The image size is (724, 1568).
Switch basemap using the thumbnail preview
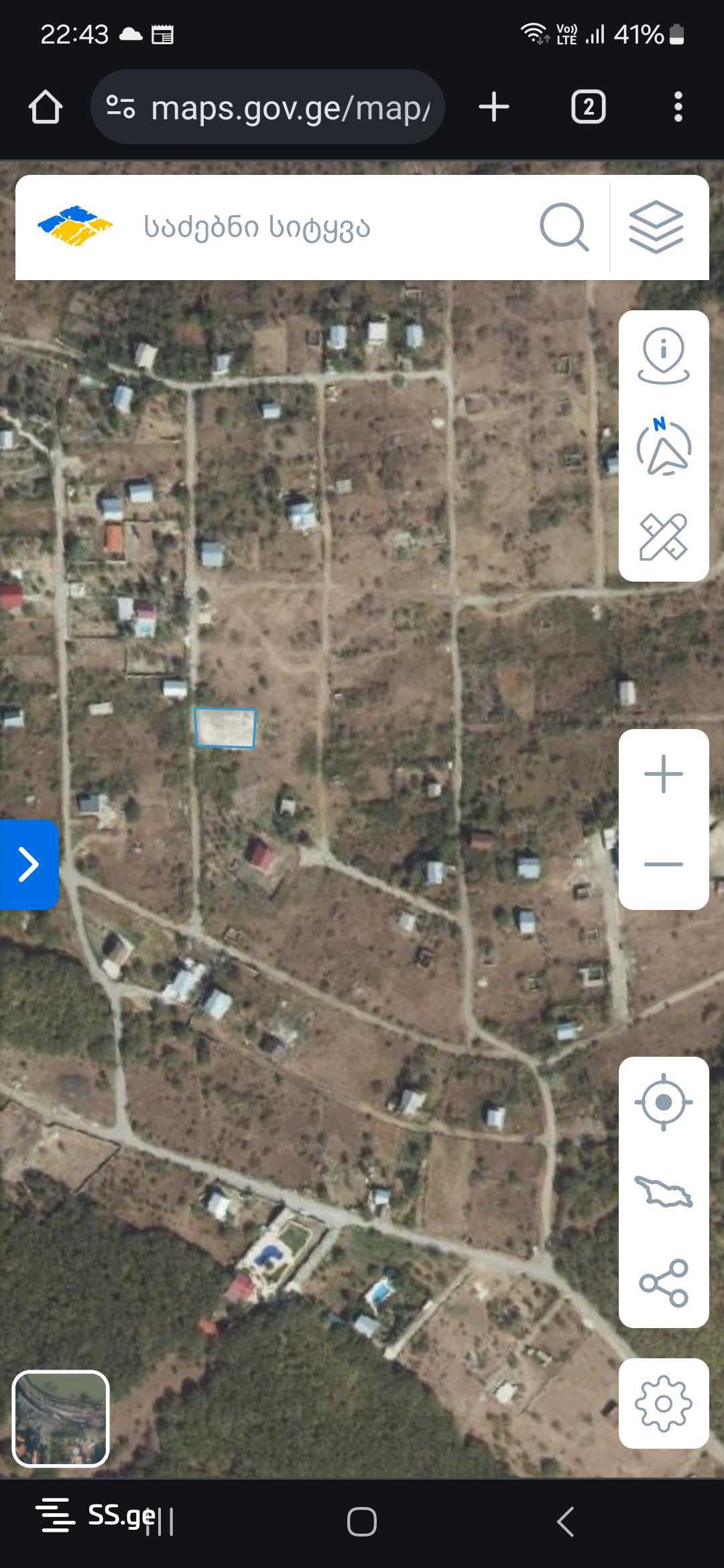[x=61, y=1419]
